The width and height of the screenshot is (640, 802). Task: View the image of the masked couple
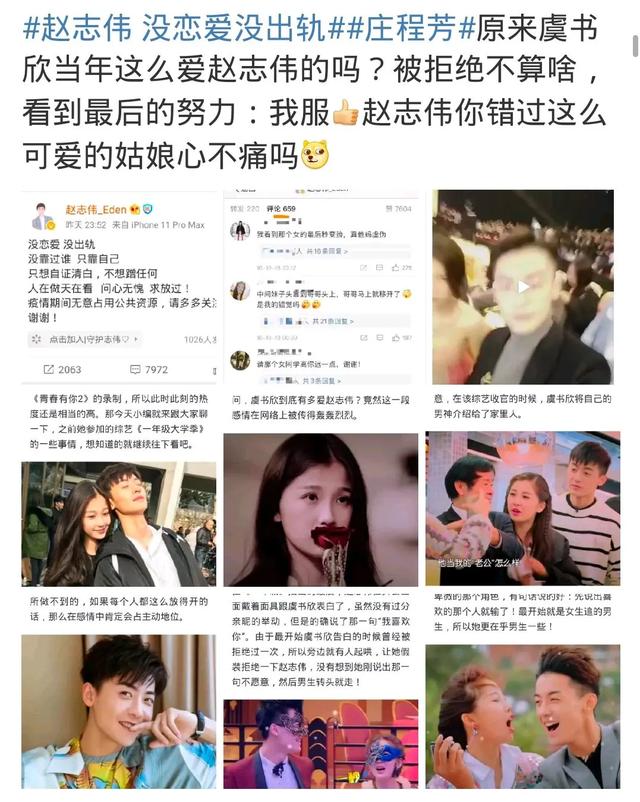coord(321,743)
